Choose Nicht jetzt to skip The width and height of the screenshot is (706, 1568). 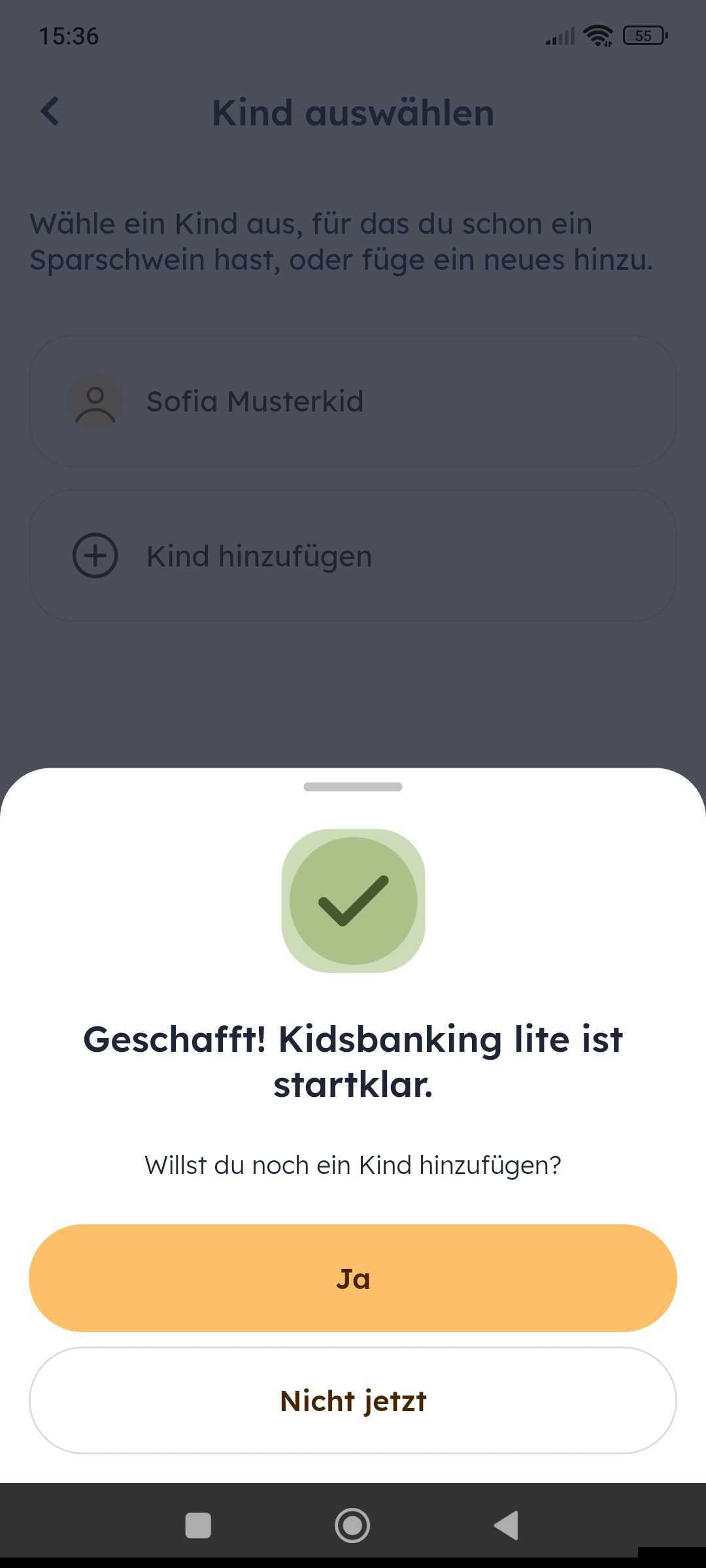pos(353,1401)
